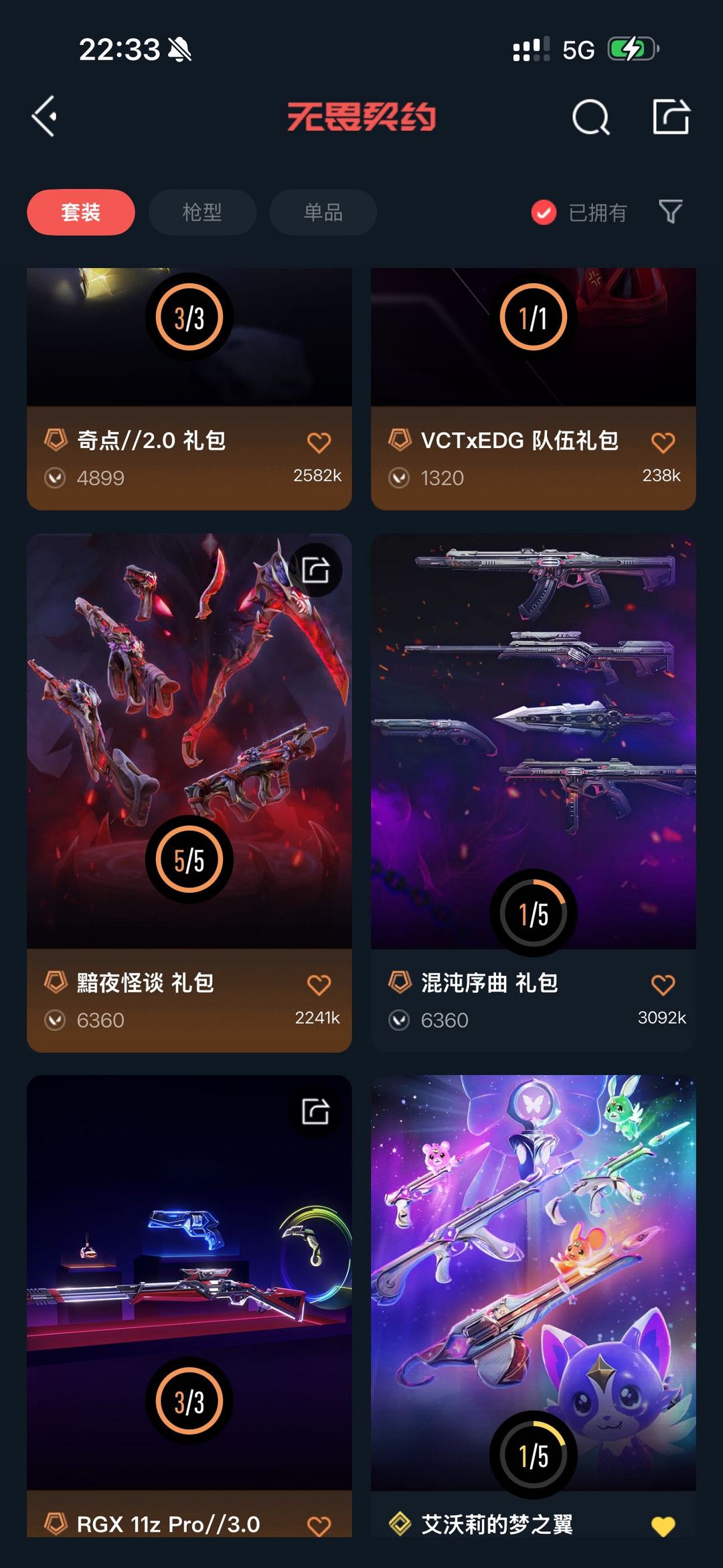Viewport: 723px width, 1568px height.
Task: Favorite the VCTxEDG 队伍礼包 bundle
Action: pyautogui.click(x=661, y=441)
